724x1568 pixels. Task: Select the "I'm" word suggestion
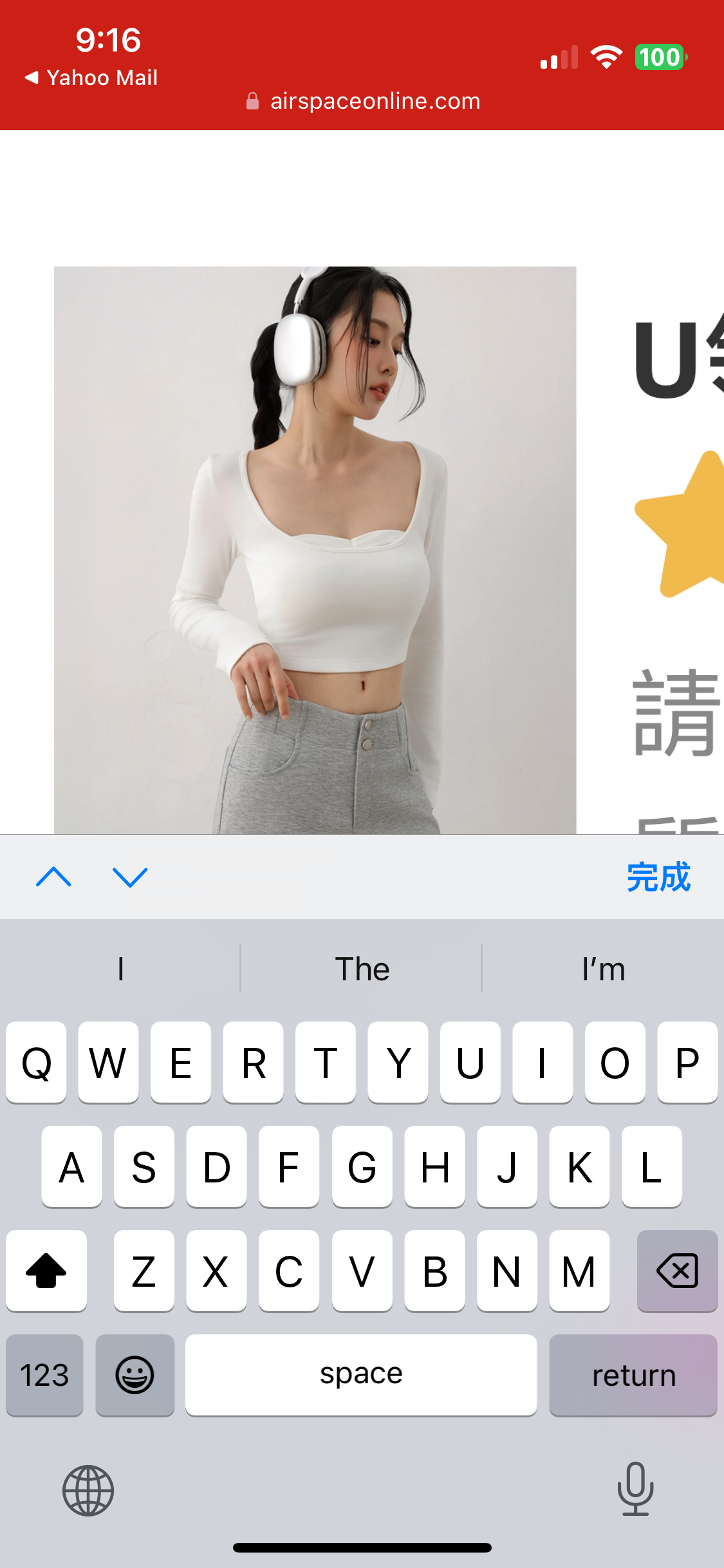(603, 969)
